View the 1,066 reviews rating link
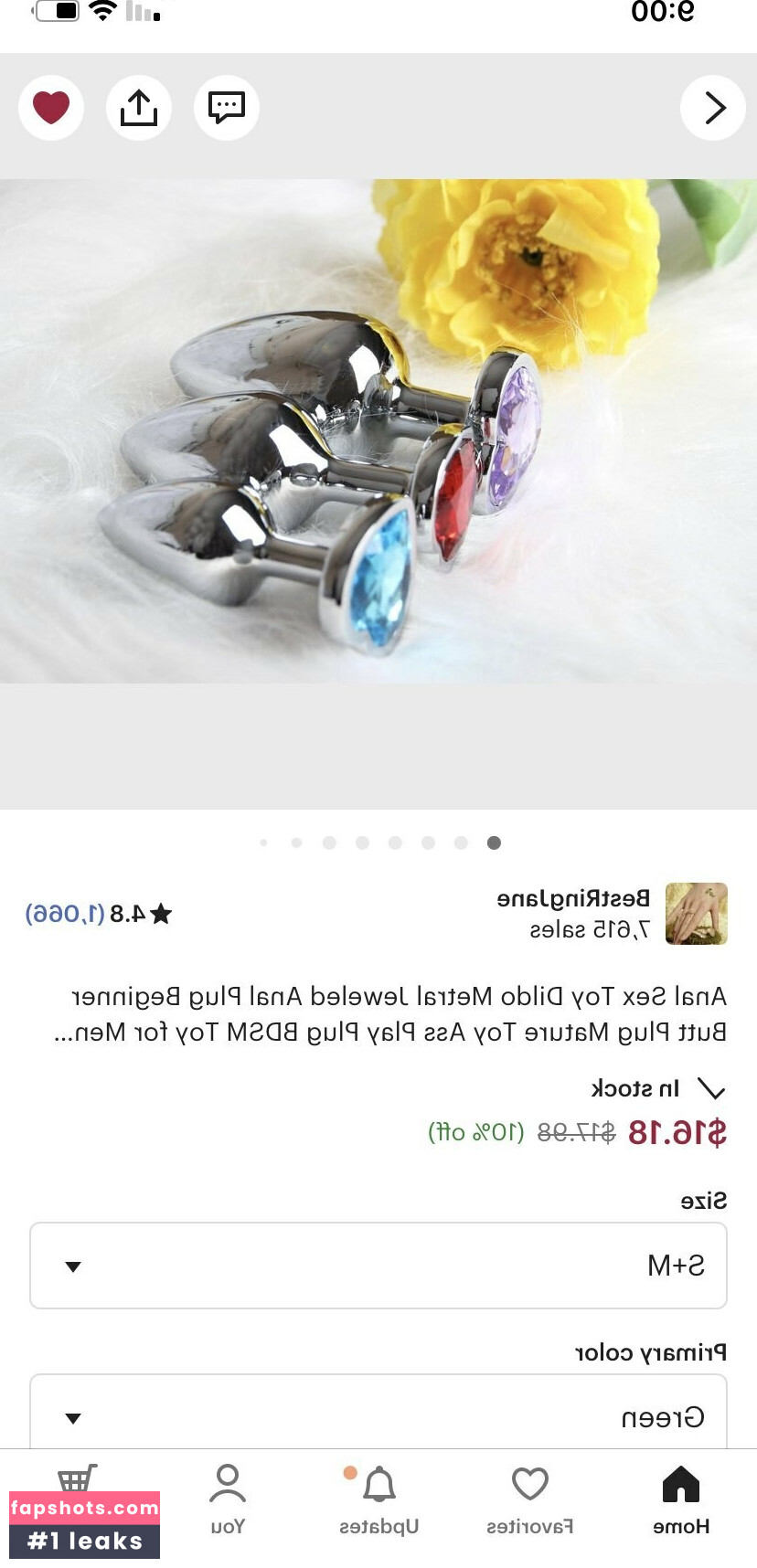 coord(67,913)
